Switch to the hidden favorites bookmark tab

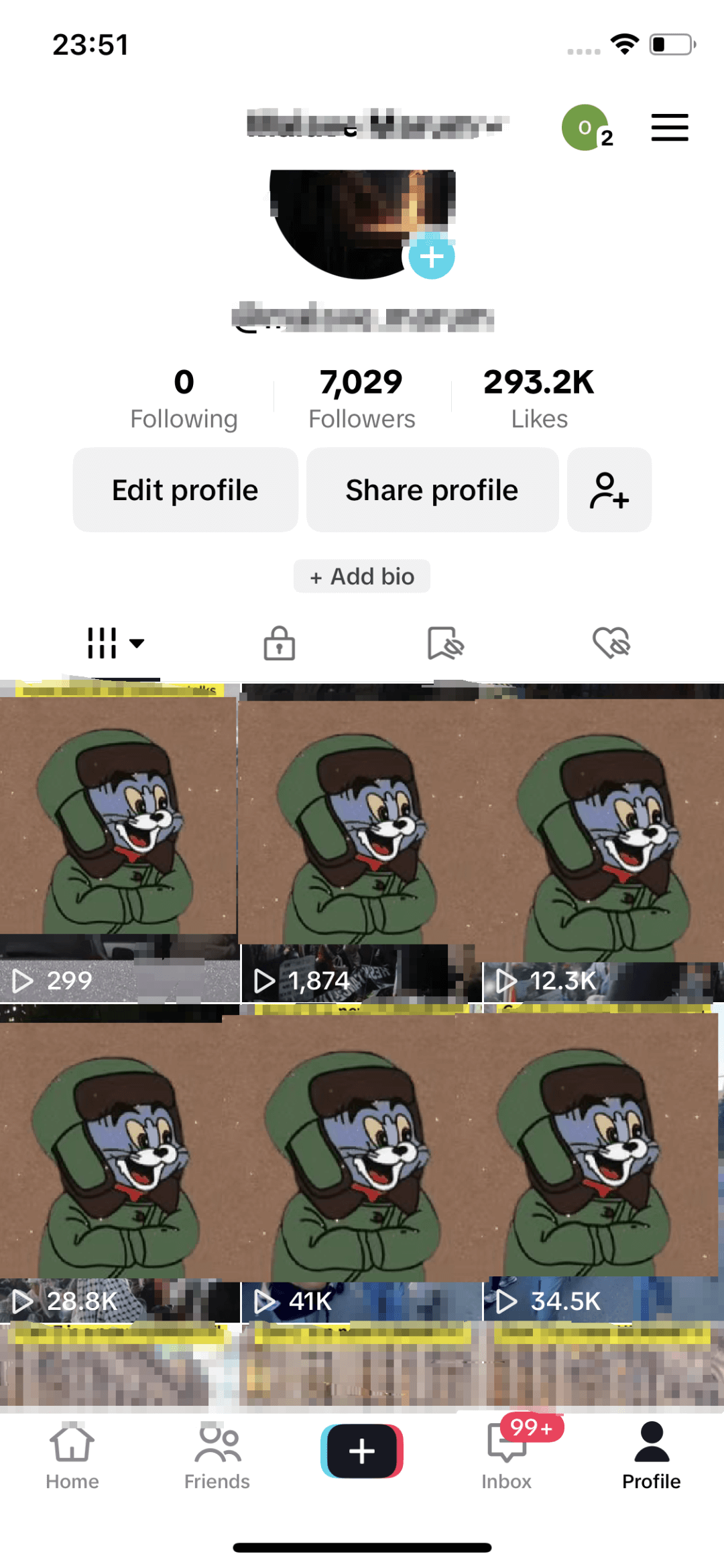pyautogui.click(x=445, y=644)
